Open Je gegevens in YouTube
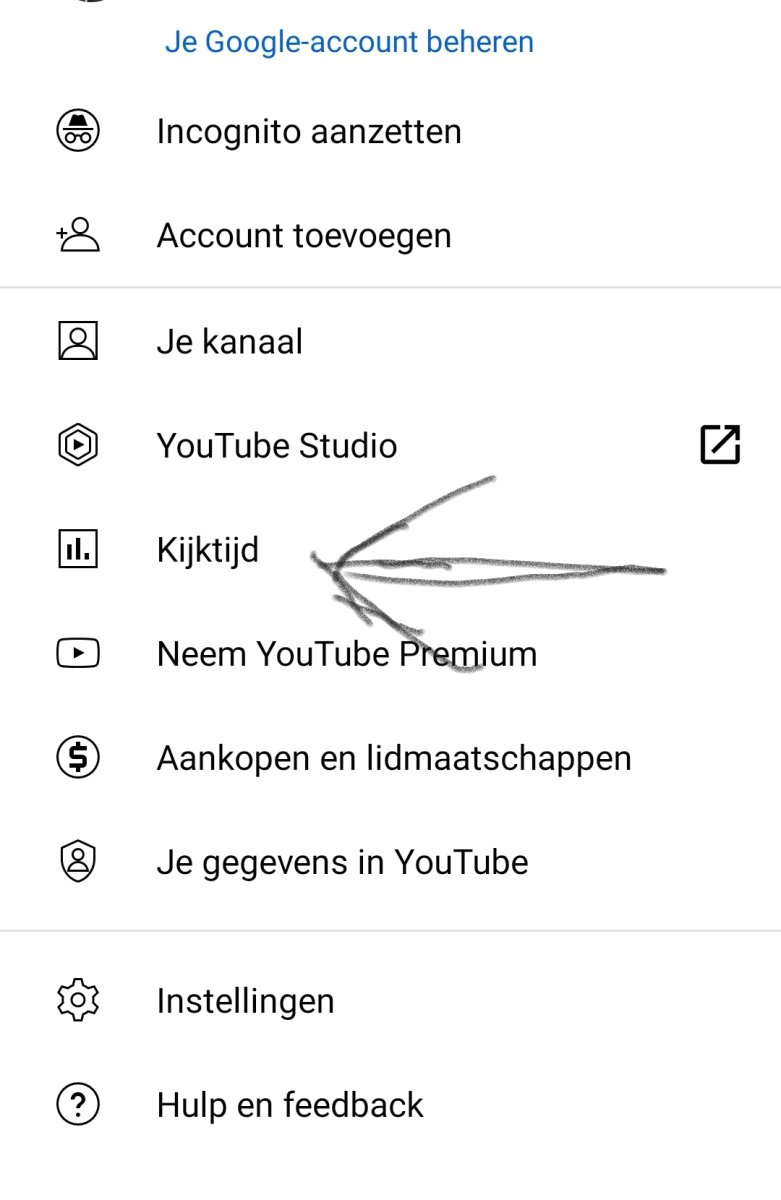 pyautogui.click(x=342, y=861)
